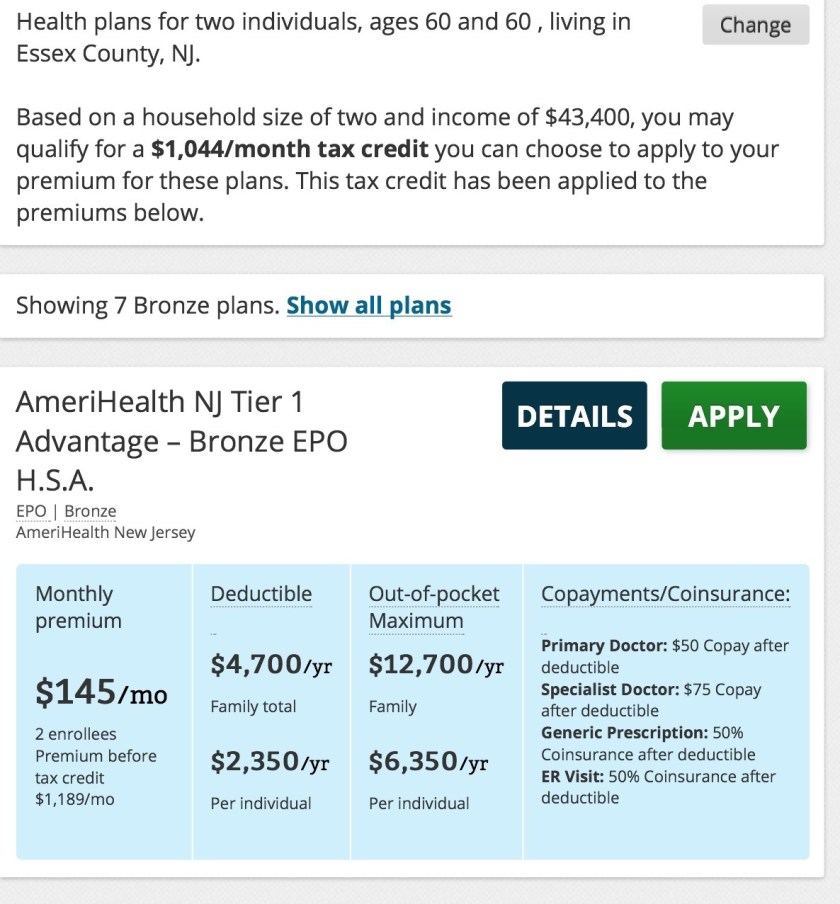Open the Copayments/Coinsurance term explanation
This screenshot has height=904, width=840.
pos(665,594)
